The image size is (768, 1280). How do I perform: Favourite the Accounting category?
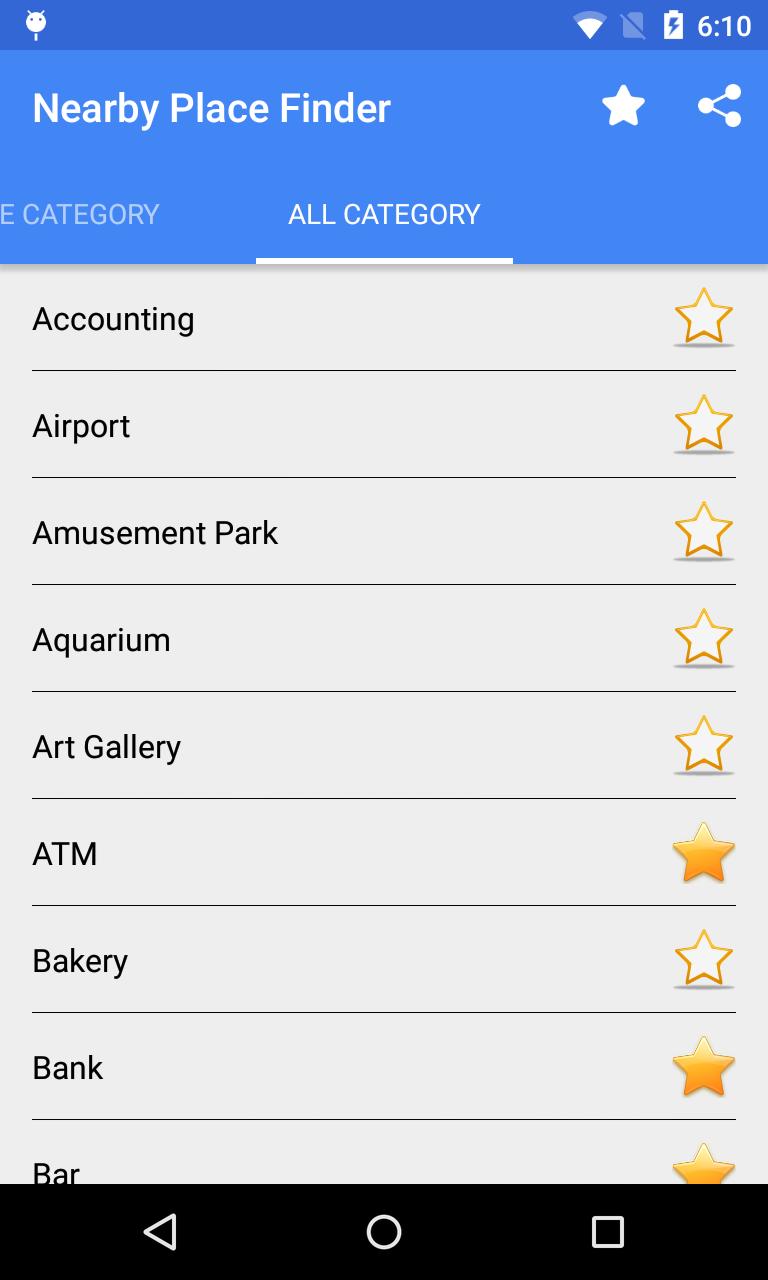point(703,318)
